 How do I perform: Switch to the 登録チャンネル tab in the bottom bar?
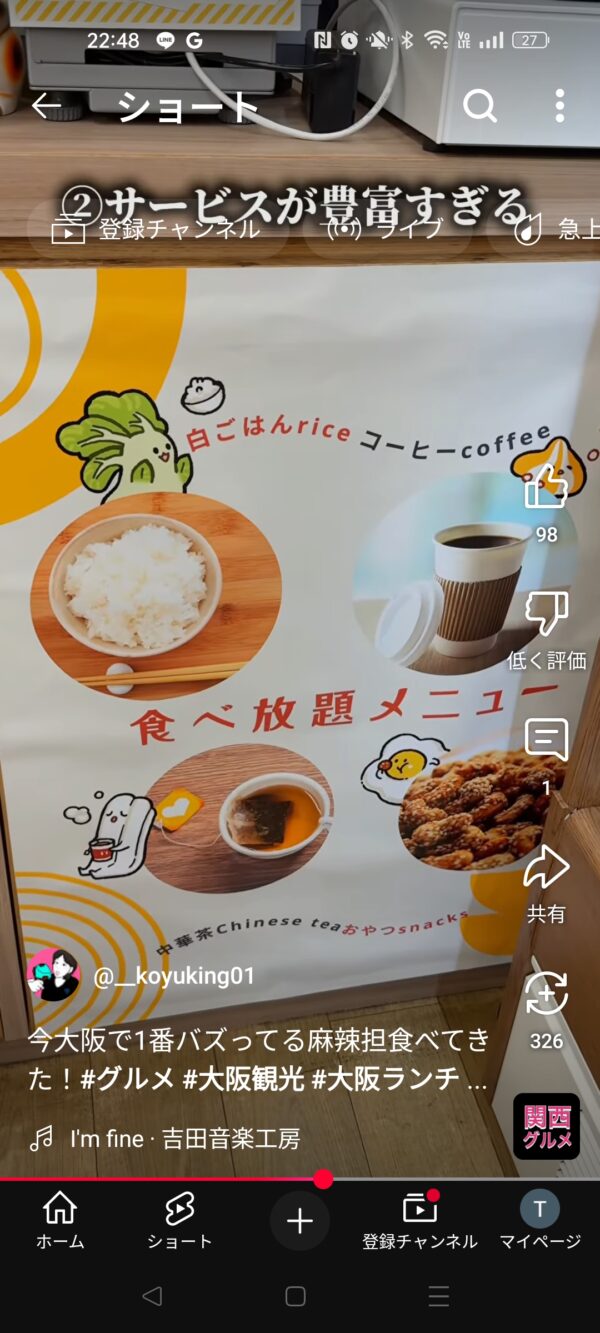point(420,1221)
